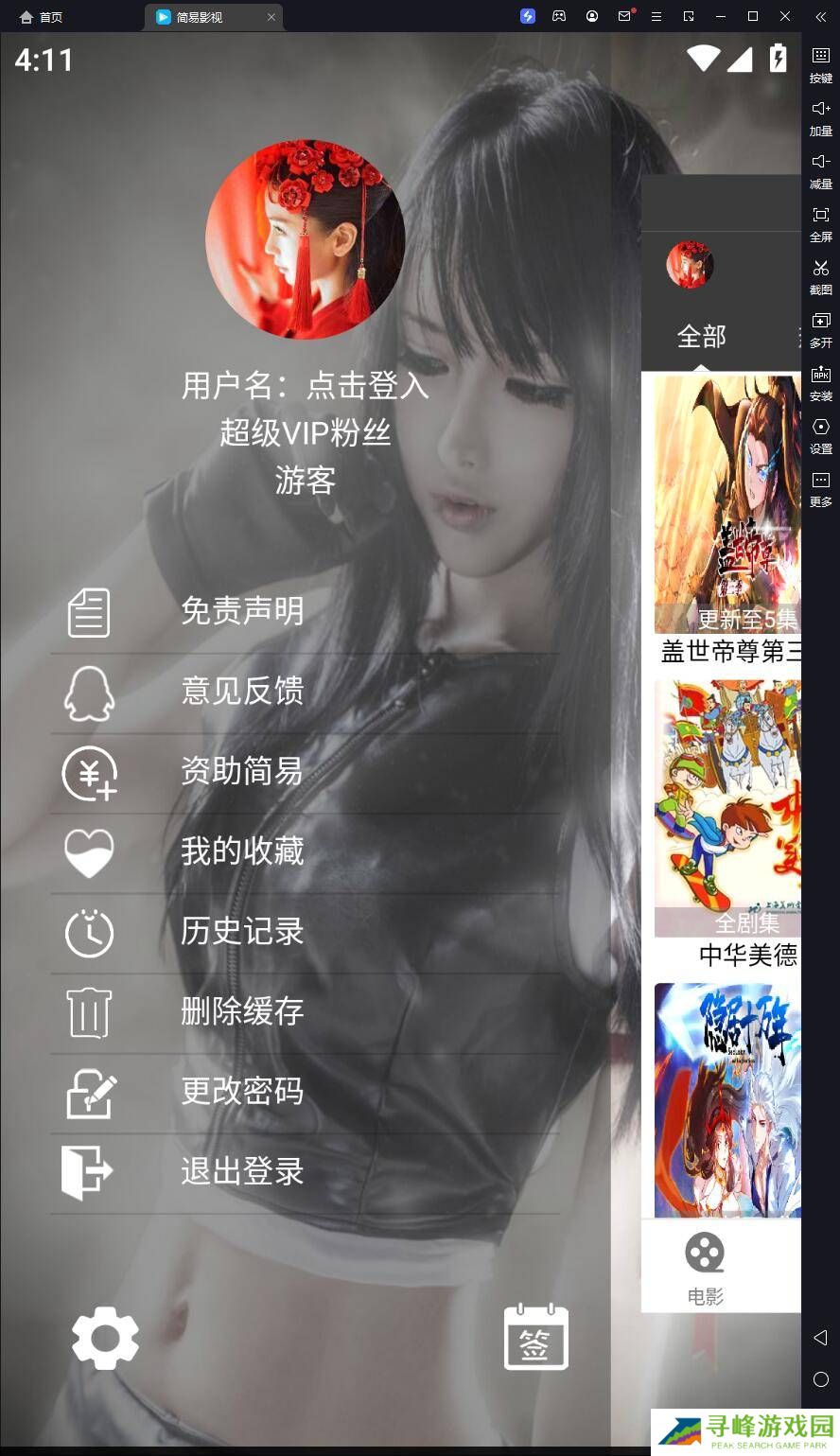840x1456 pixels.
Task: Open the profile avatar picture
Action: tap(305, 239)
